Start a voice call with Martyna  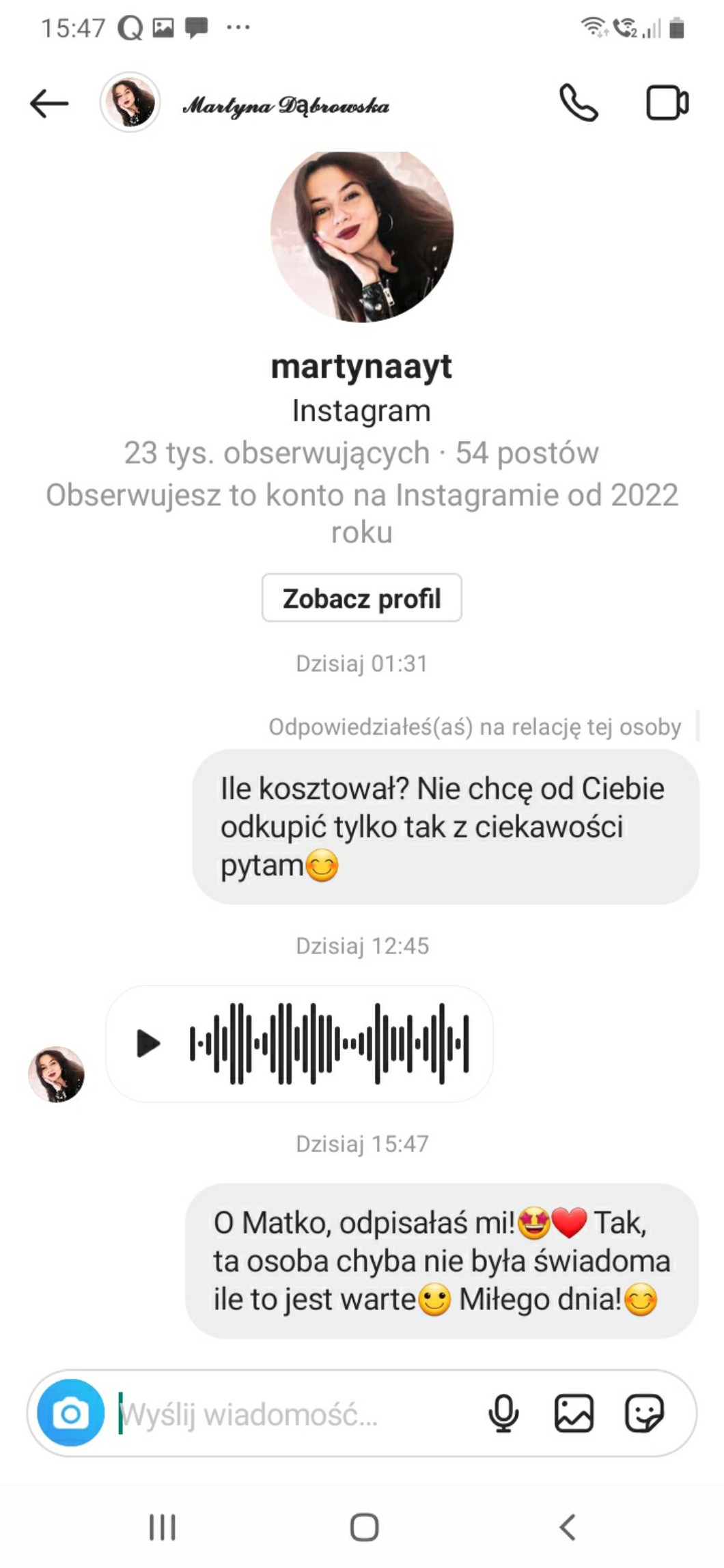578,104
